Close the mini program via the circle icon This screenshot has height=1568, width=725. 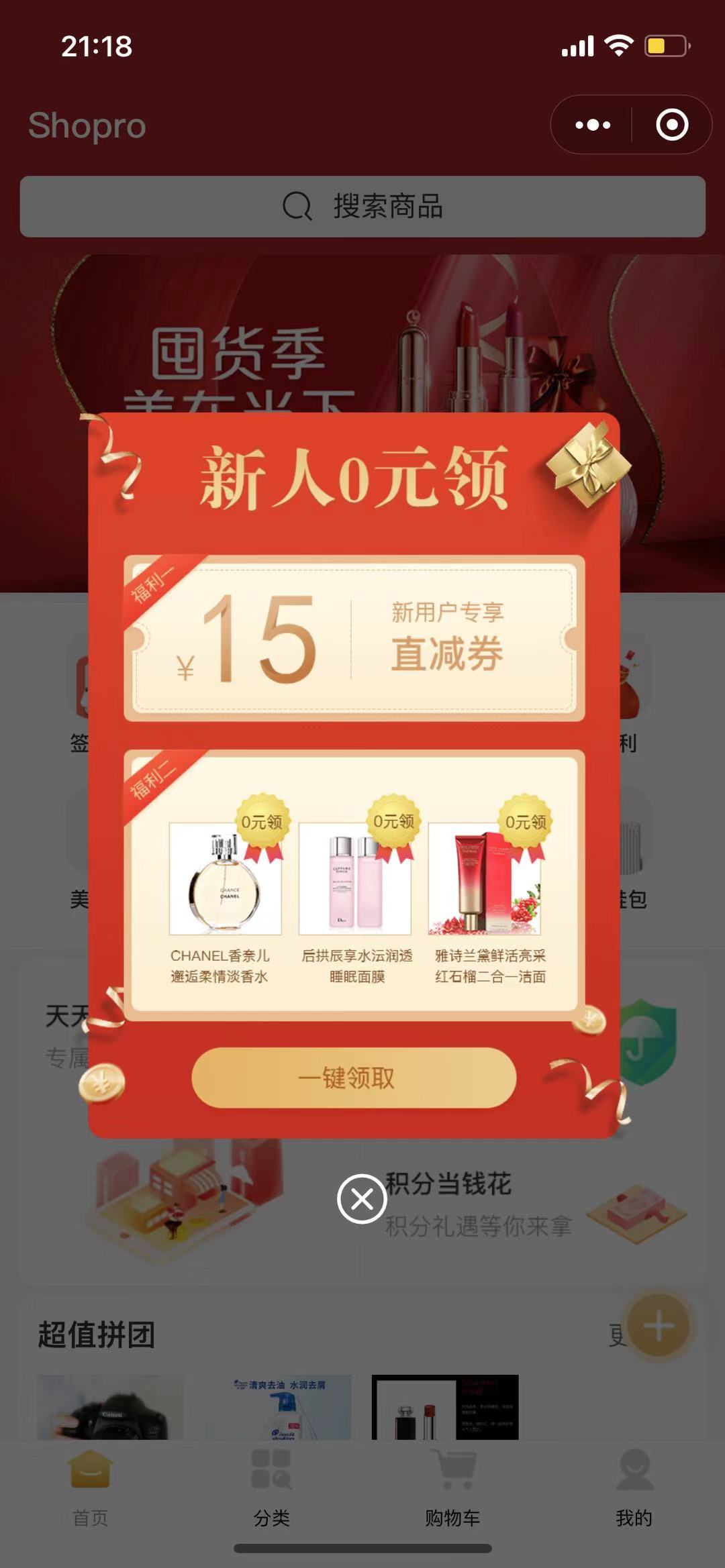pyautogui.click(x=671, y=125)
